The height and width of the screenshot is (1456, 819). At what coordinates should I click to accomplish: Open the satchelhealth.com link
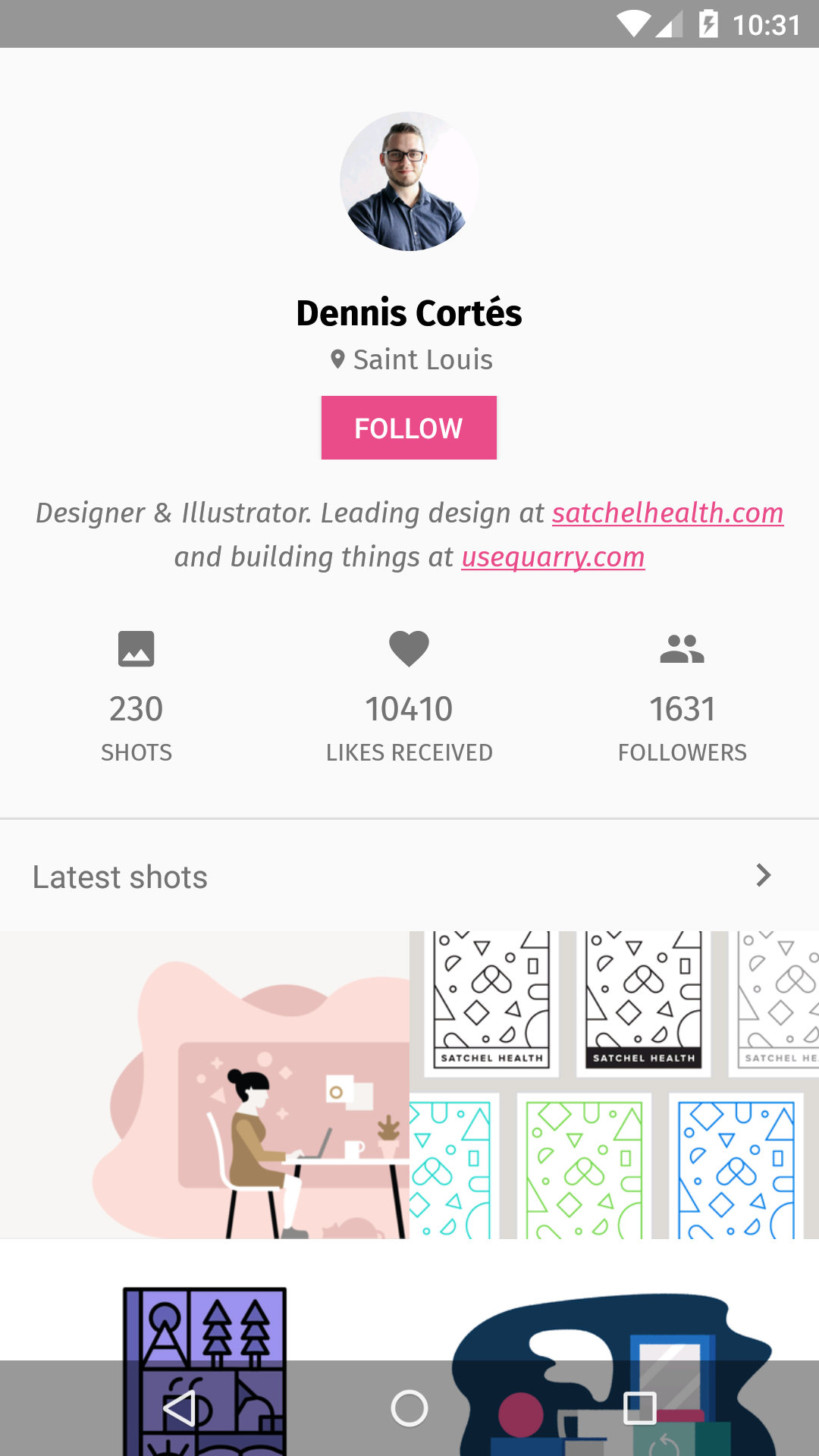(x=667, y=513)
